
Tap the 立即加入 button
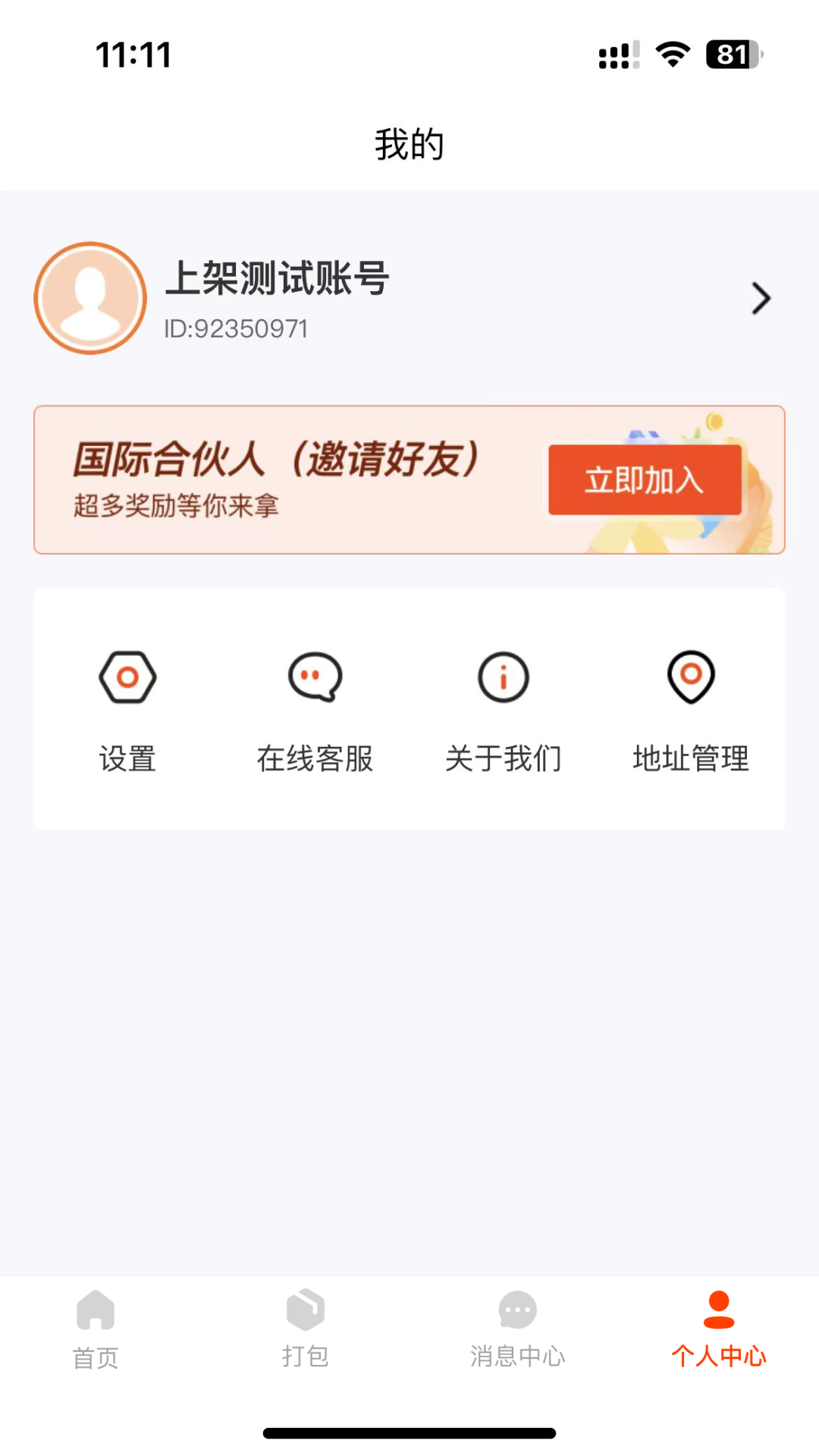click(644, 480)
